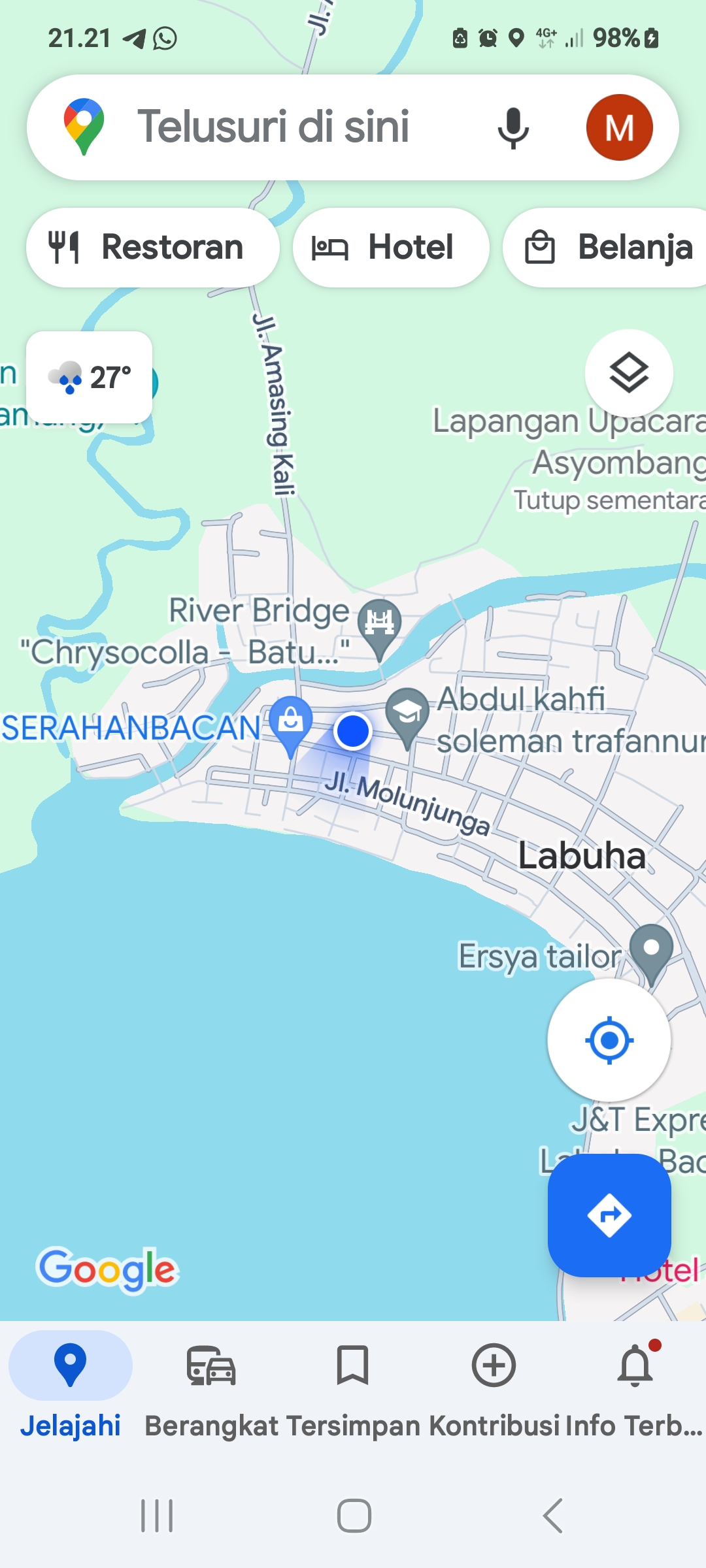The height and width of the screenshot is (1568, 706).
Task: Open the 27° weather widget
Action: click(x=90, y=377)
